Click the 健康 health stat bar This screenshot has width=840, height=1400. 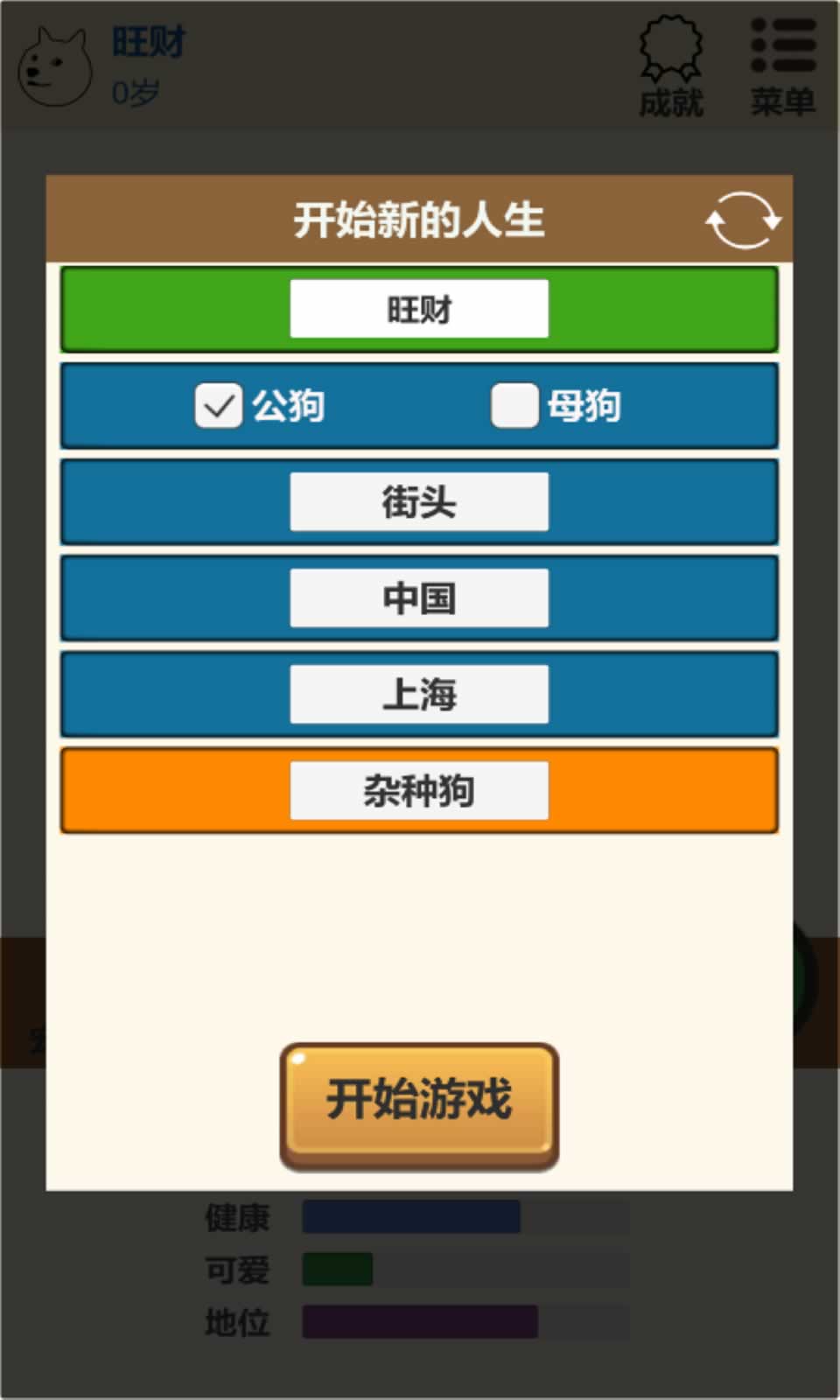(409, 1217)
